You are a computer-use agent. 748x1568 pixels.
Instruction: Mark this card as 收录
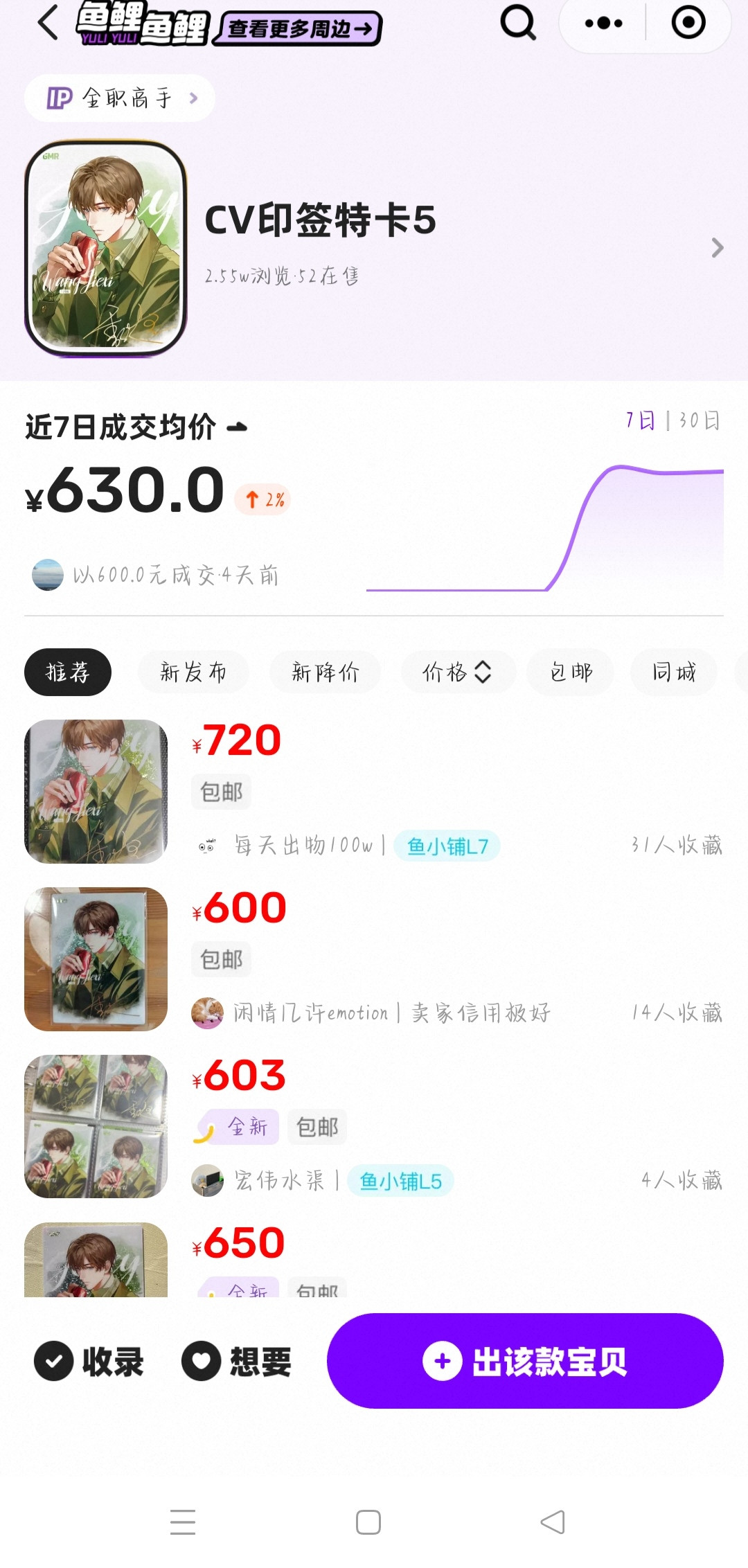(89, 1361)
